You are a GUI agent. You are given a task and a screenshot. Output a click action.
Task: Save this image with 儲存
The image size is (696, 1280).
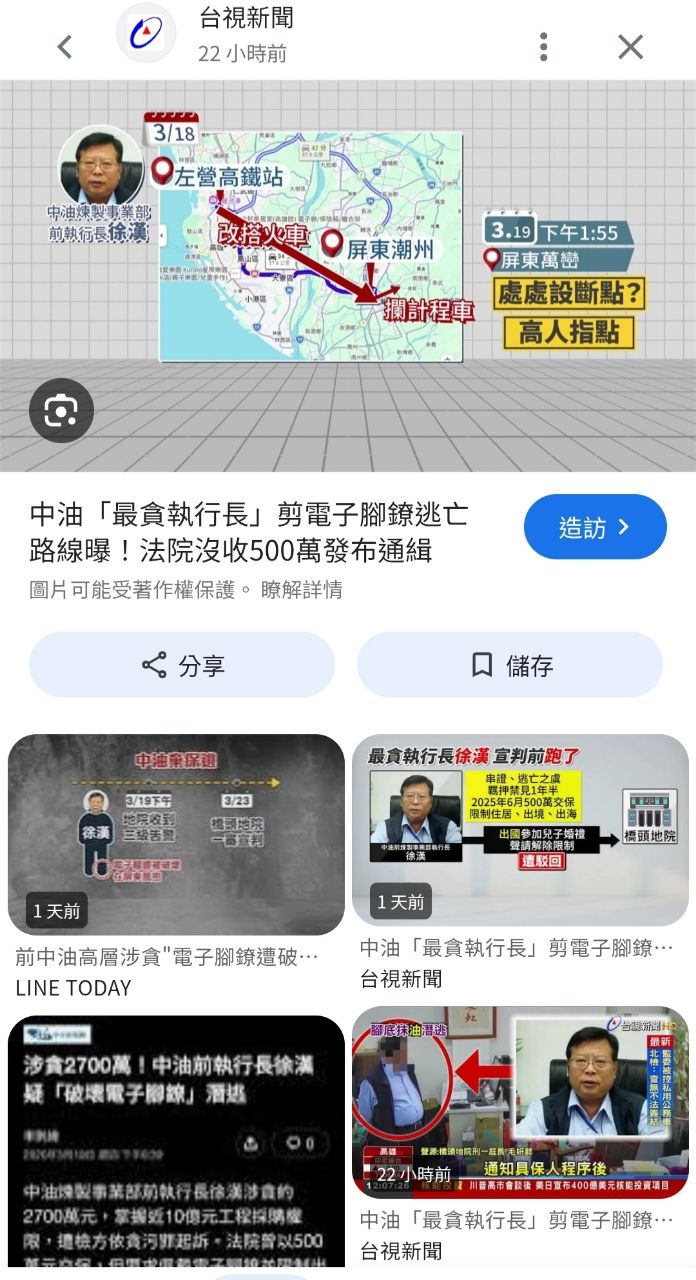510,665
